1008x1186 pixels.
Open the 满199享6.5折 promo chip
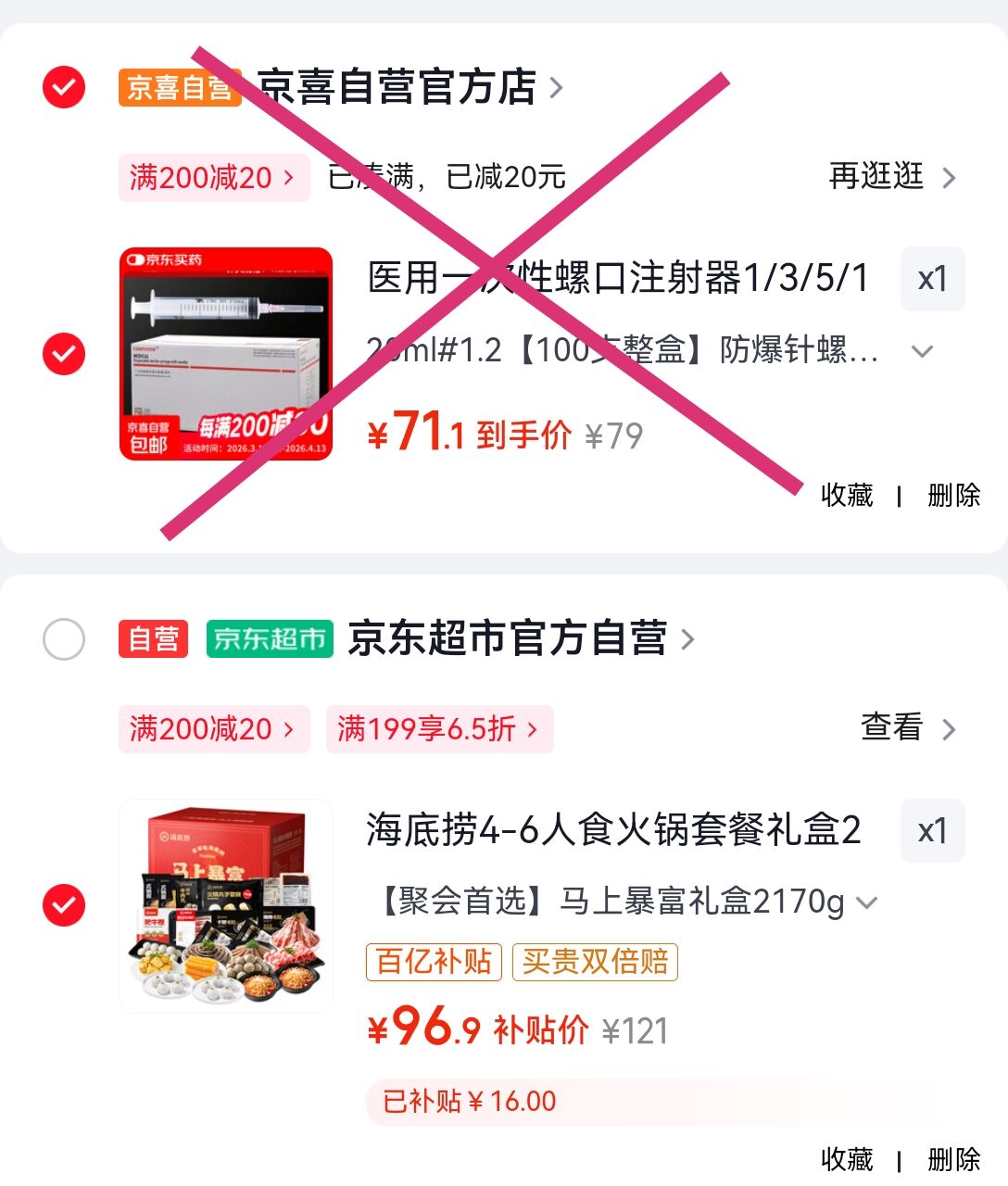439,729
